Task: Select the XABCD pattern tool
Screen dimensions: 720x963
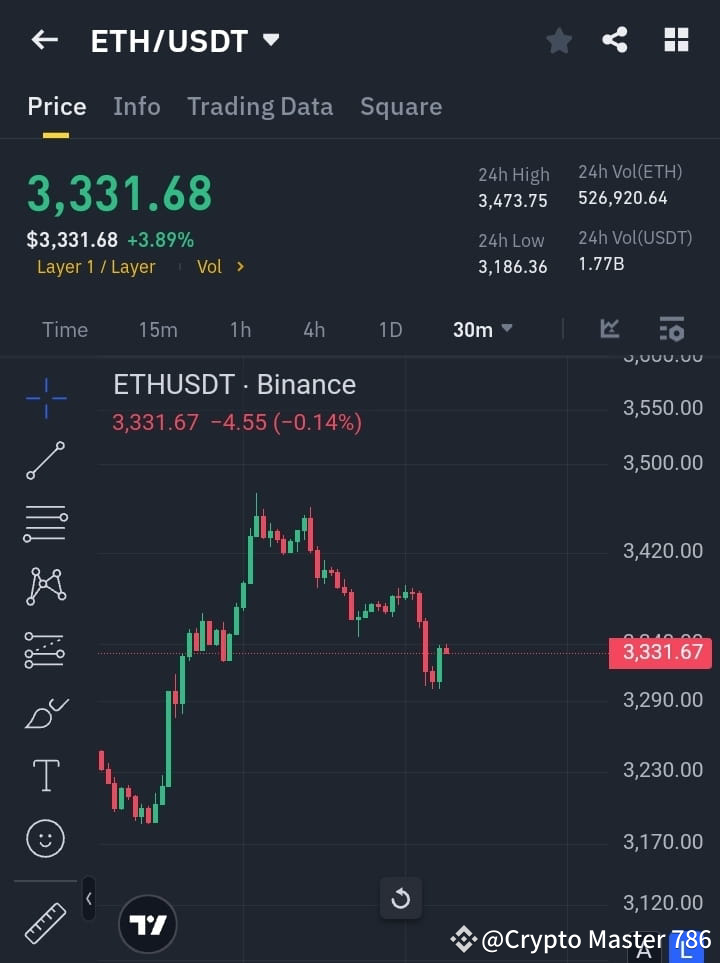Action: coord(45,587)
